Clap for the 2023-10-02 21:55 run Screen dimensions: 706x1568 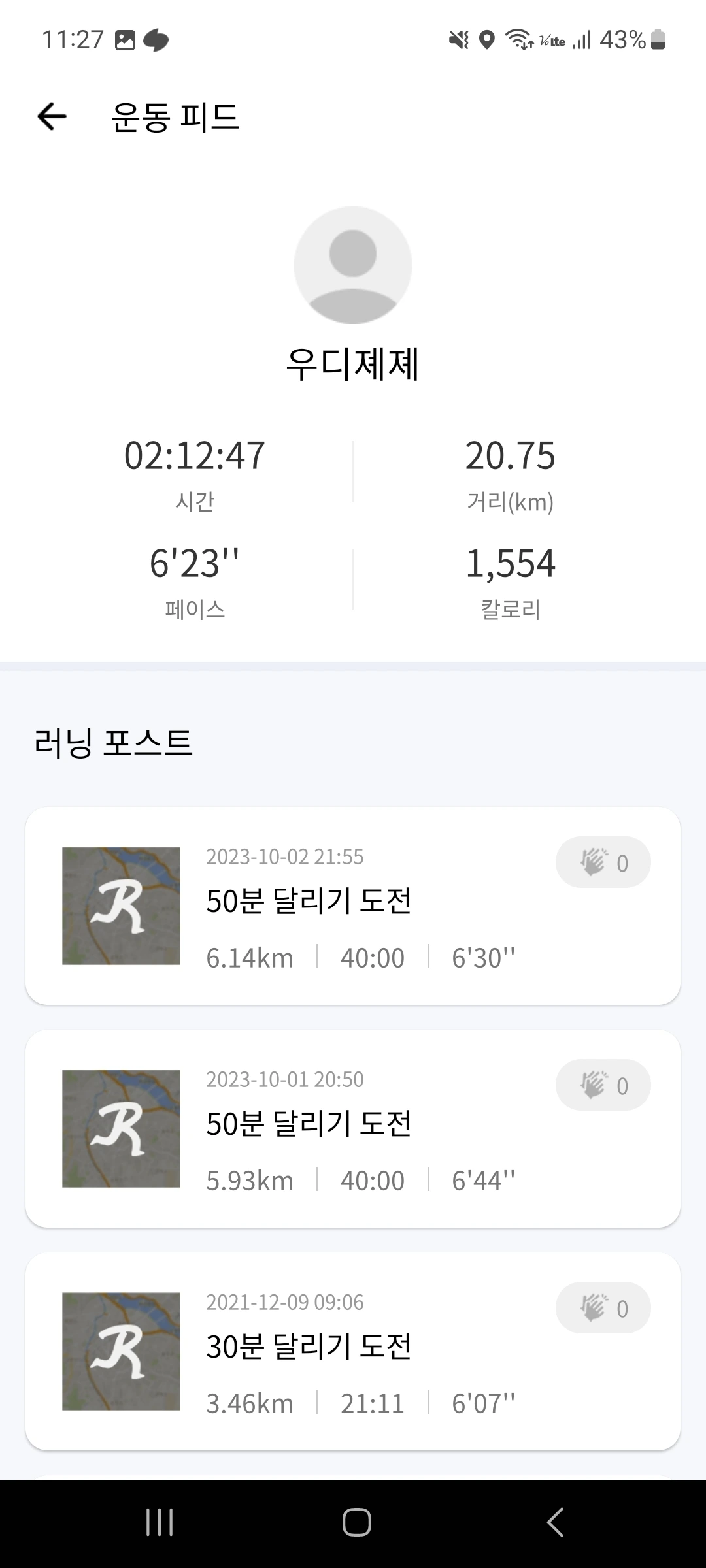tap(603, 862)
